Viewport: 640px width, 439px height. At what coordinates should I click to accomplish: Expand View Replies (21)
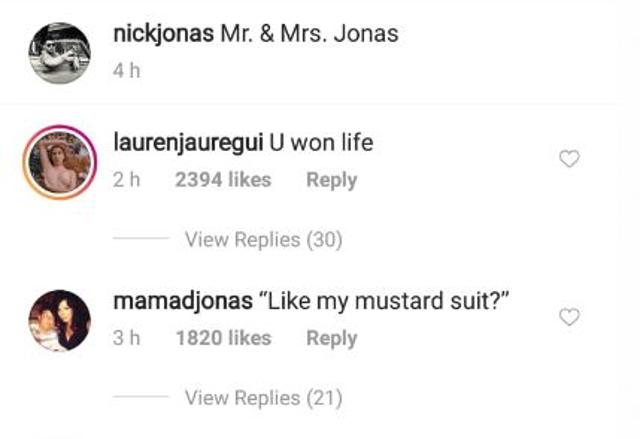pyautogui.click(x=263, y=398)
